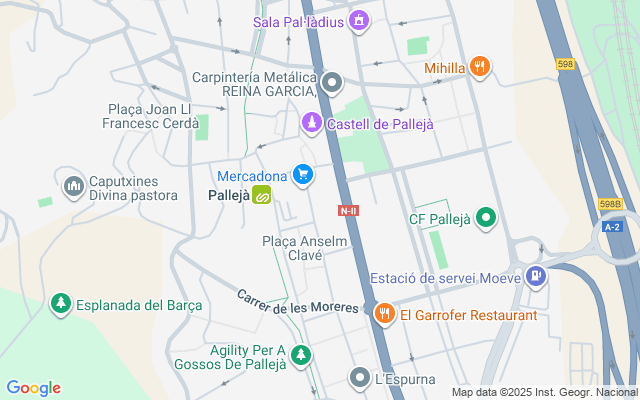Image resolution: width=640 pixels, height=400 pixels.
Task: Tap Esplanada del Barça park marker
Action: [x=61, y=304]
